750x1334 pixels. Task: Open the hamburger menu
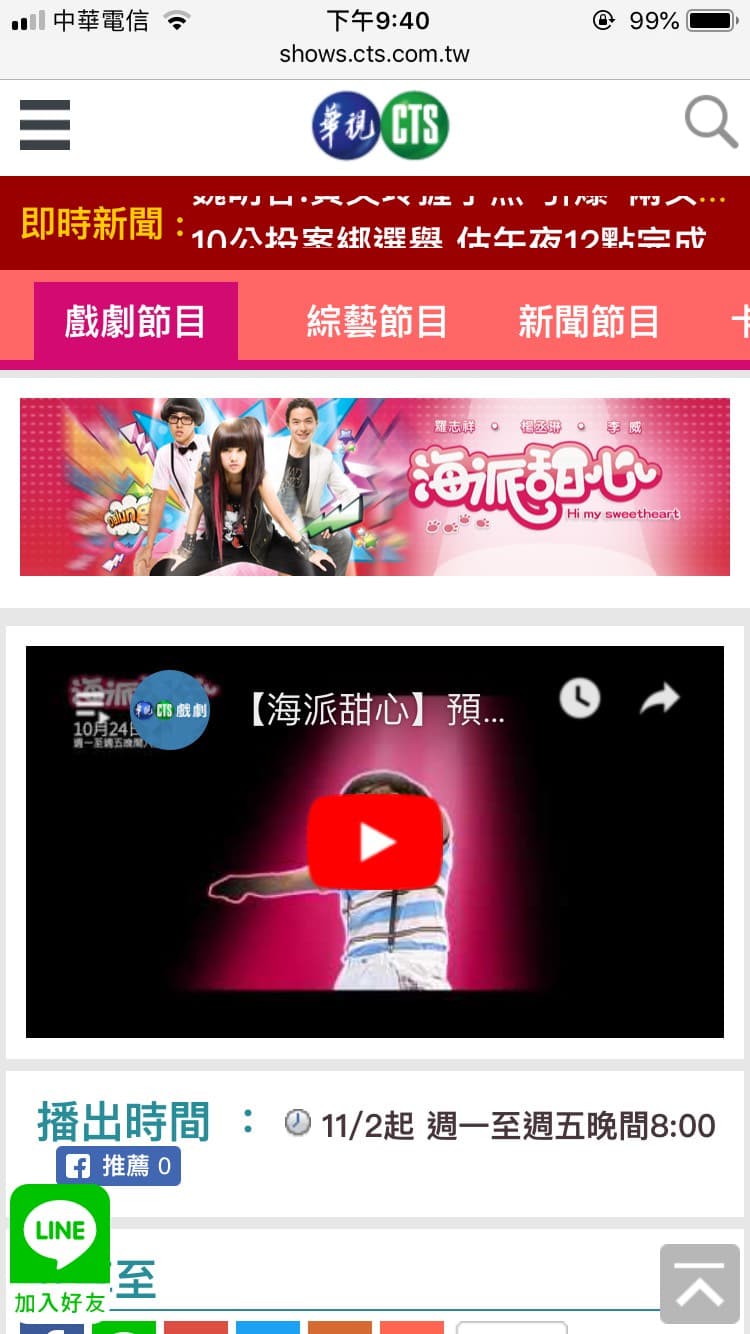tap(45, 125)
